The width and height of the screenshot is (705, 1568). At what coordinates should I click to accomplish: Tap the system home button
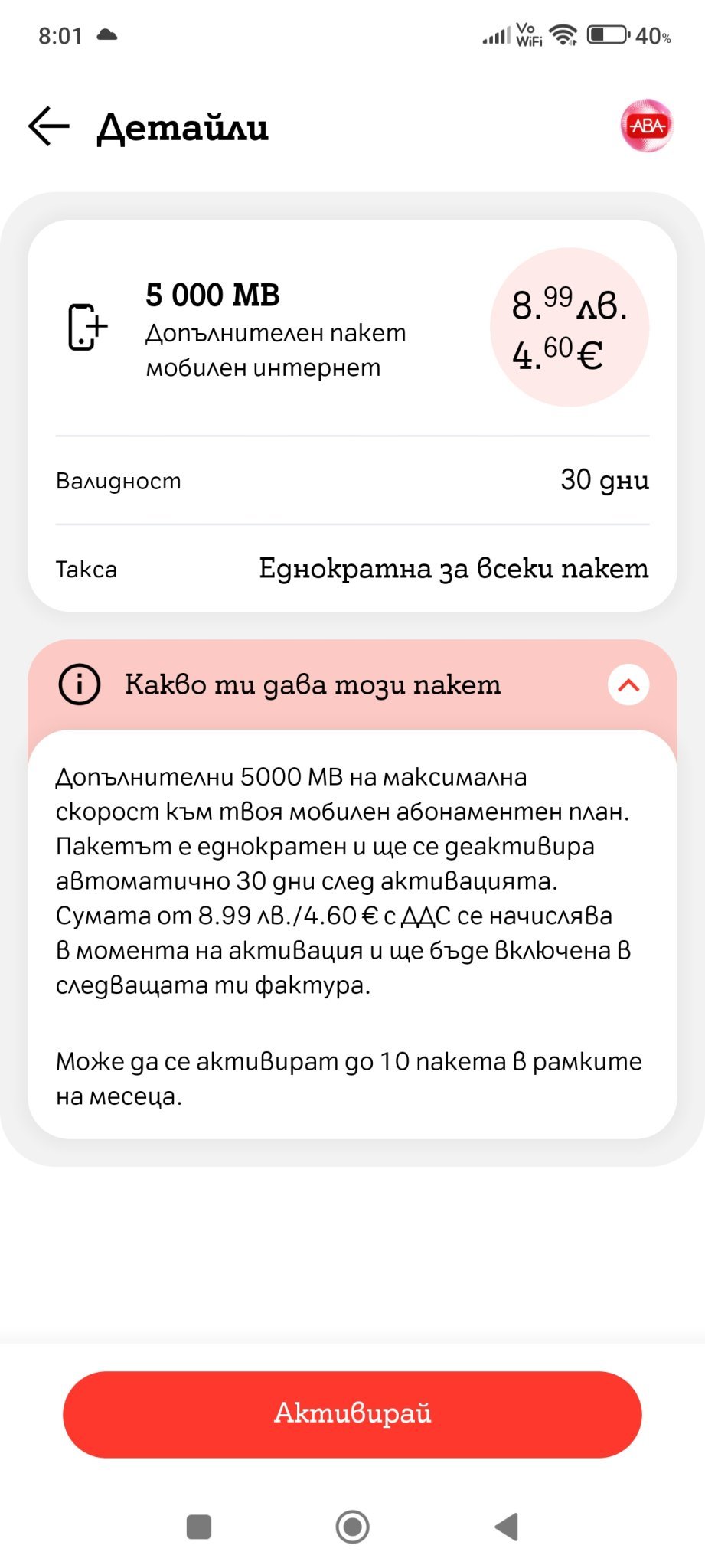(352, 1527)
